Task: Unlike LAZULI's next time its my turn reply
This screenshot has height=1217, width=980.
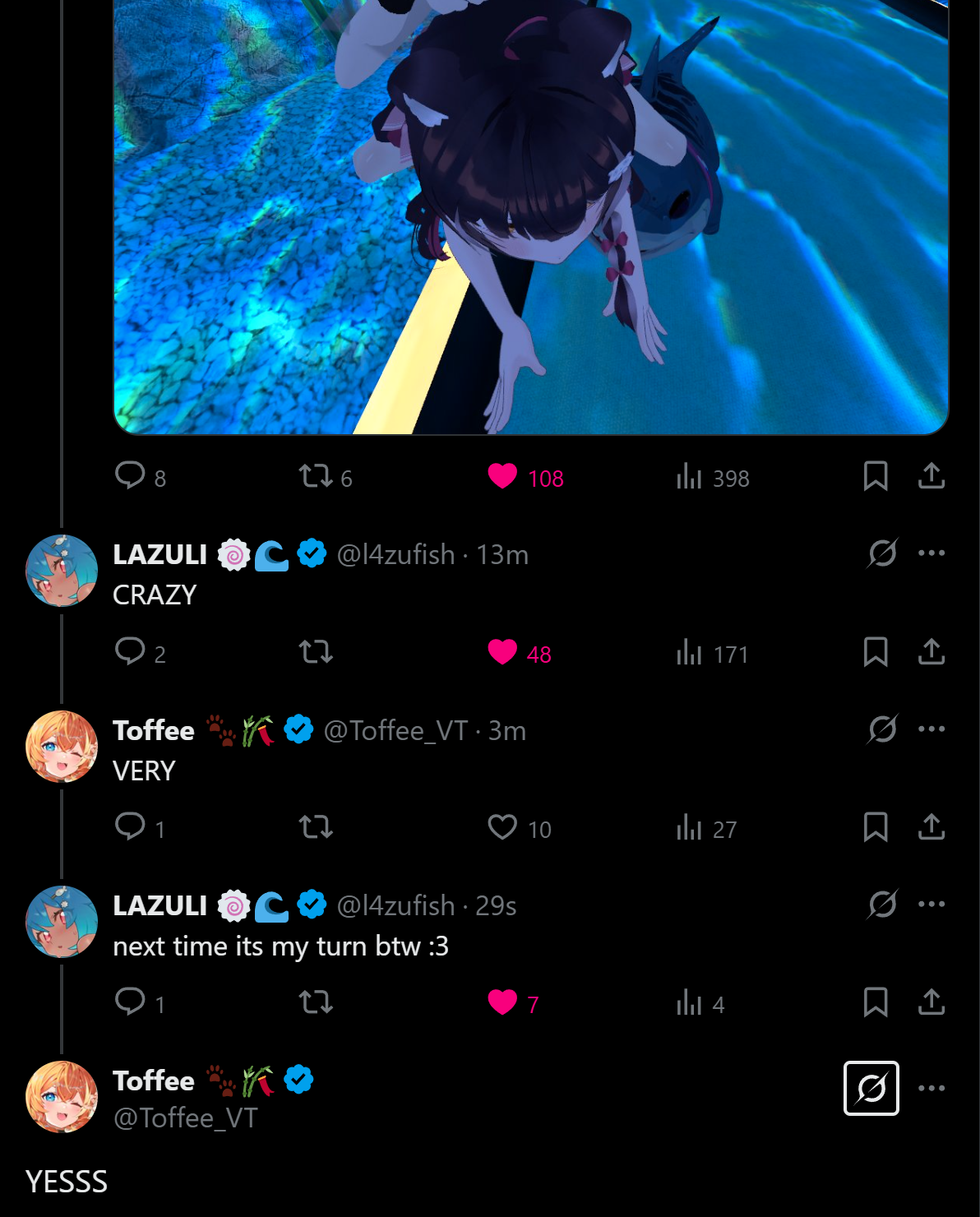Action: tap(502, 1002)
